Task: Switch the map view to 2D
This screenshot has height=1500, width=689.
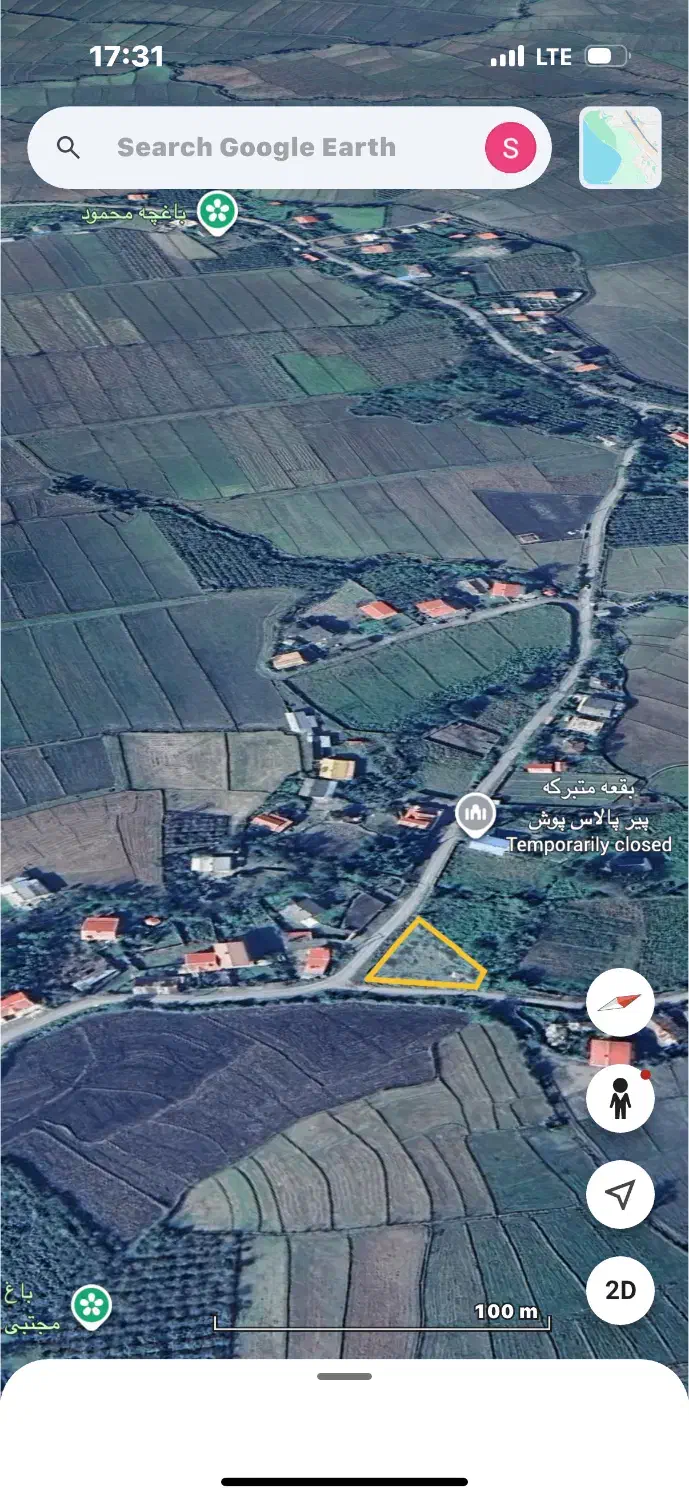Action: pos(620,1290)
